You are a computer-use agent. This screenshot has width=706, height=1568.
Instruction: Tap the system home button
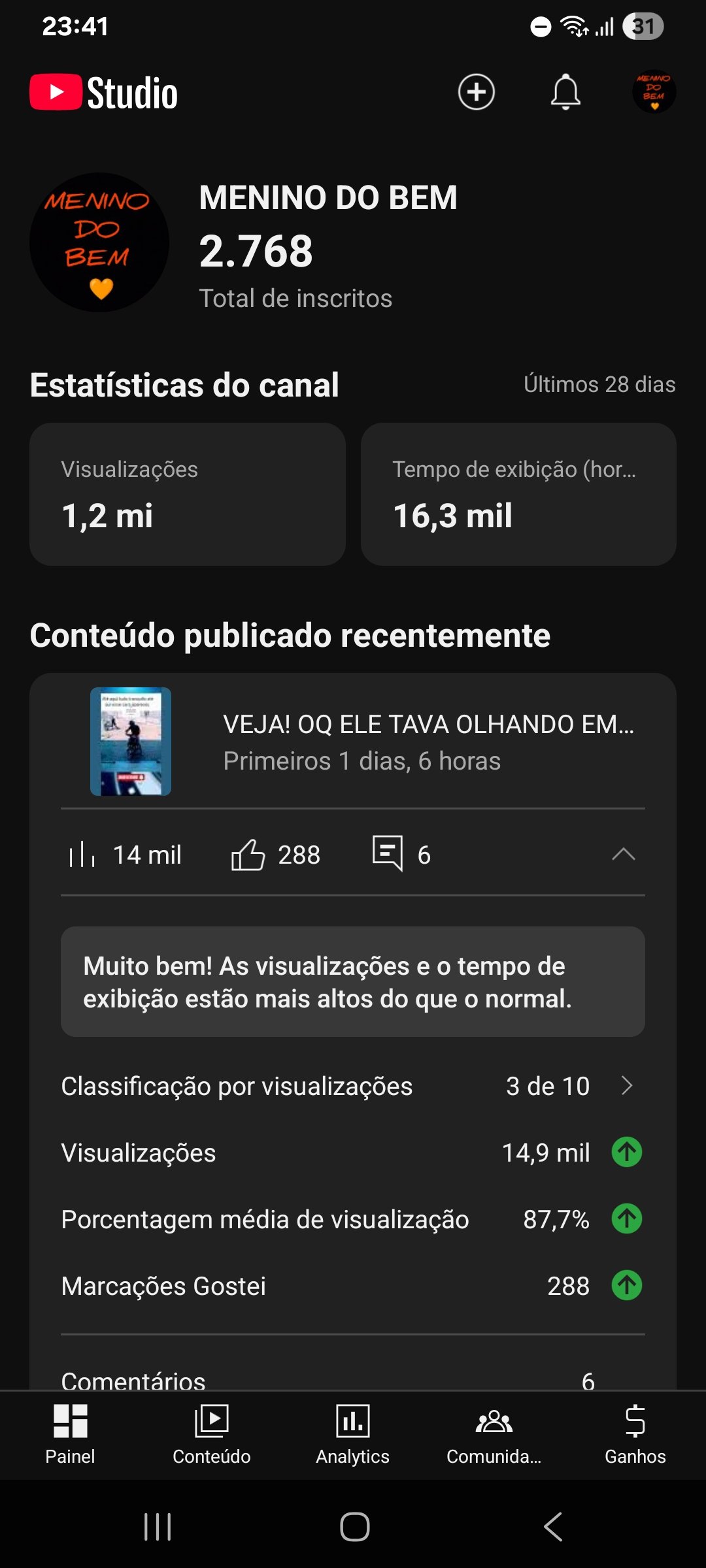click(354, 1527)
